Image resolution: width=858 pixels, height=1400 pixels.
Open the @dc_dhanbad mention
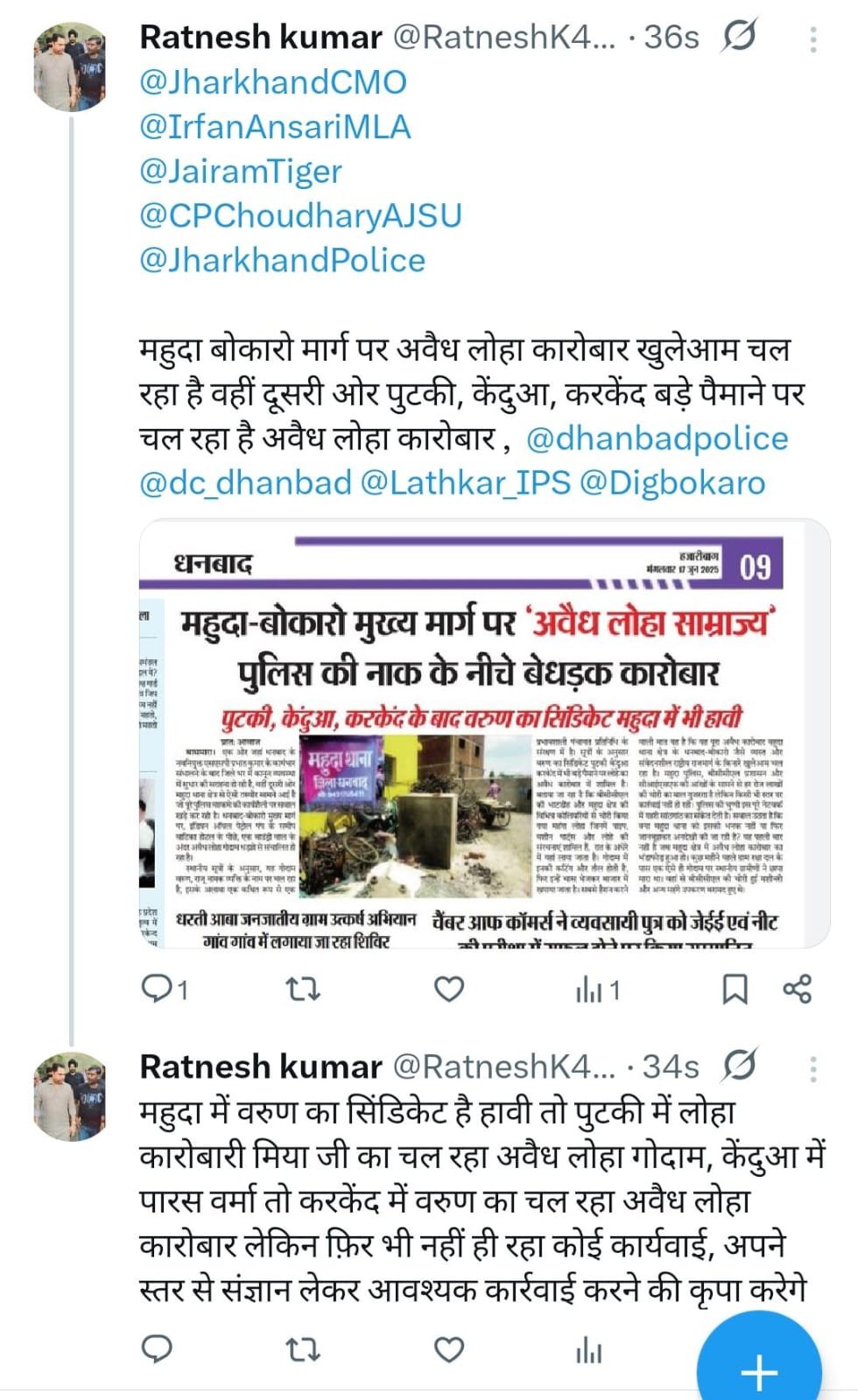click(x=245, y=482)
